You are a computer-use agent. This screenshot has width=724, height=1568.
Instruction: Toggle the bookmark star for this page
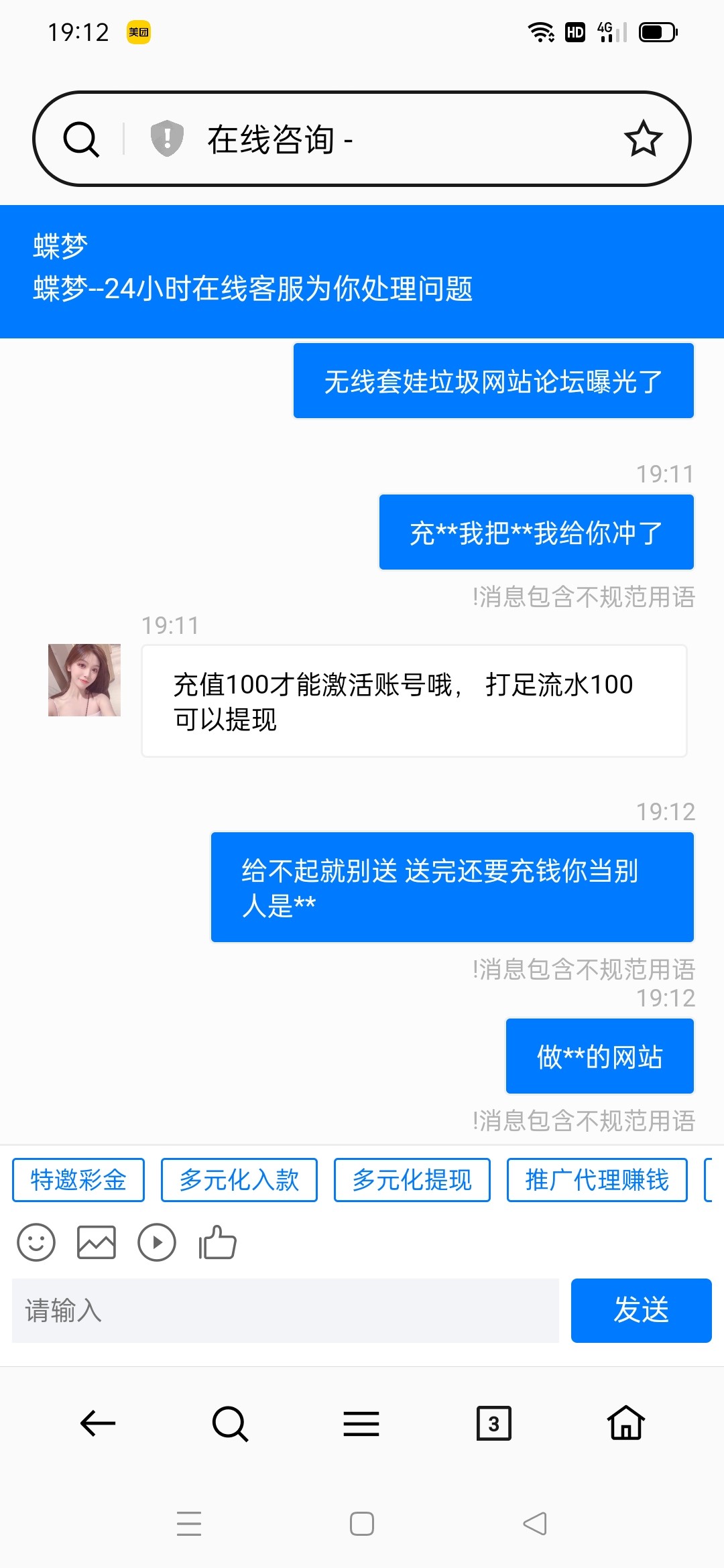644,139
